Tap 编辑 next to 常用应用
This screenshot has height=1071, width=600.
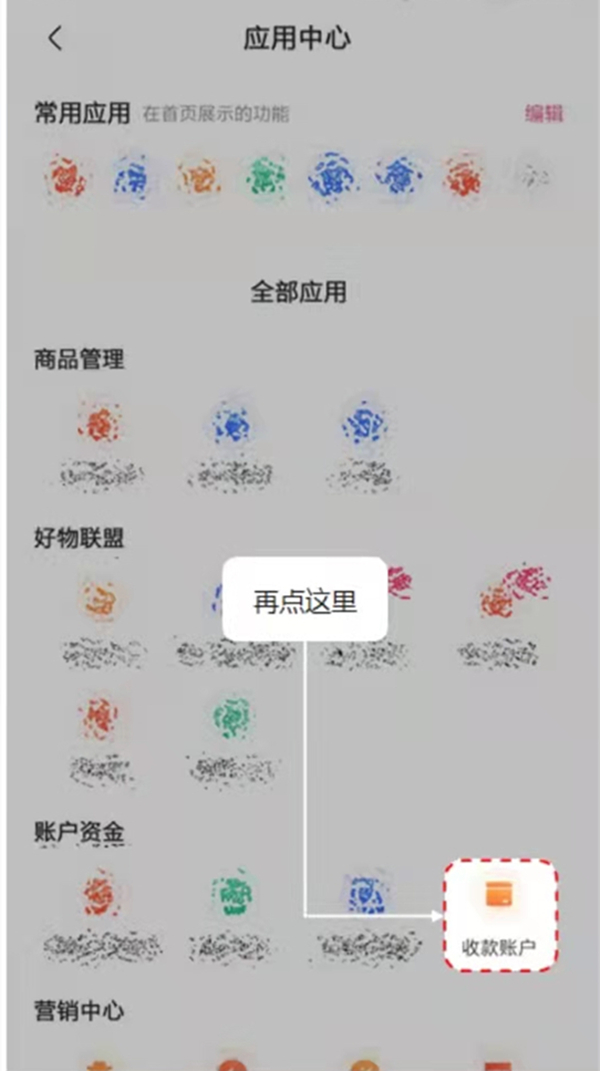(x=544, y=113)
